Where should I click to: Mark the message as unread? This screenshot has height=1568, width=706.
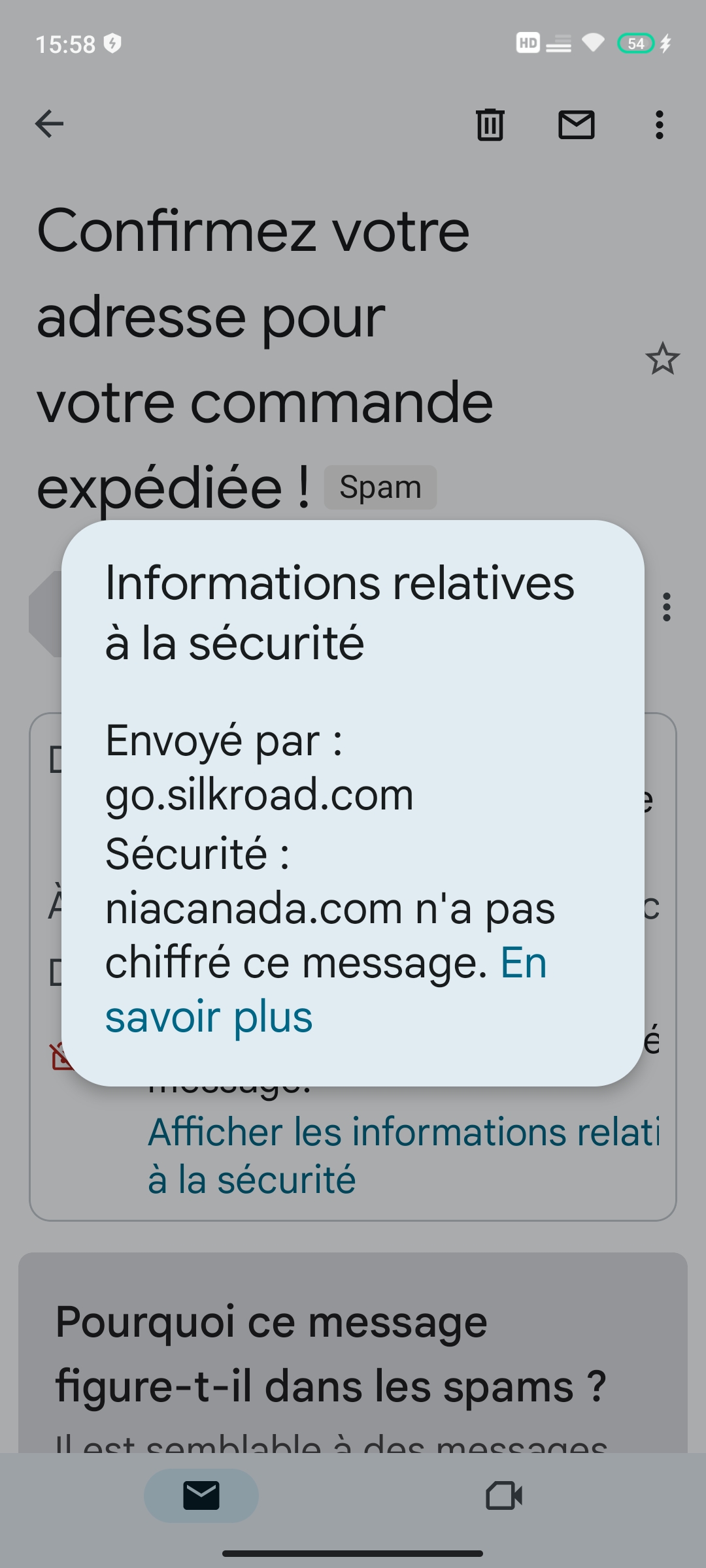(576, 124)
